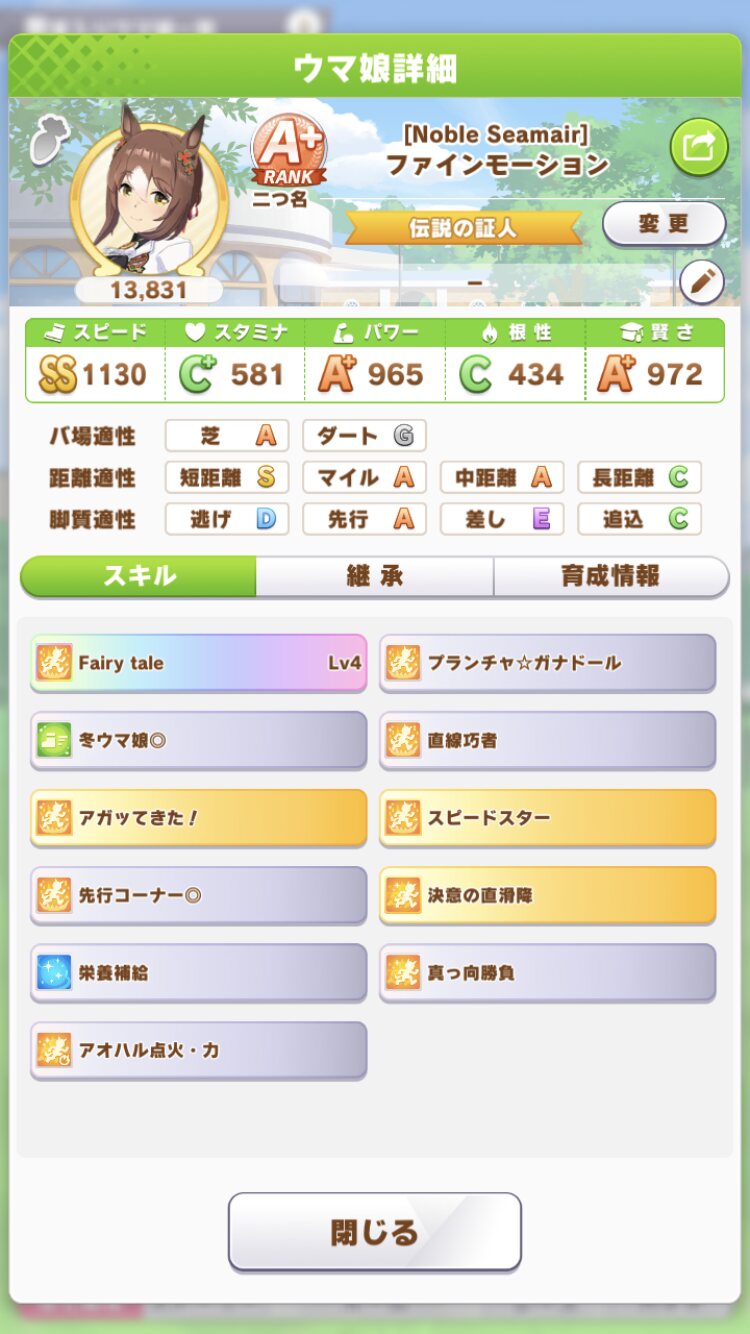
Task: Tap the green share icon
Action: pyautogui.click(x=698, y=148)
